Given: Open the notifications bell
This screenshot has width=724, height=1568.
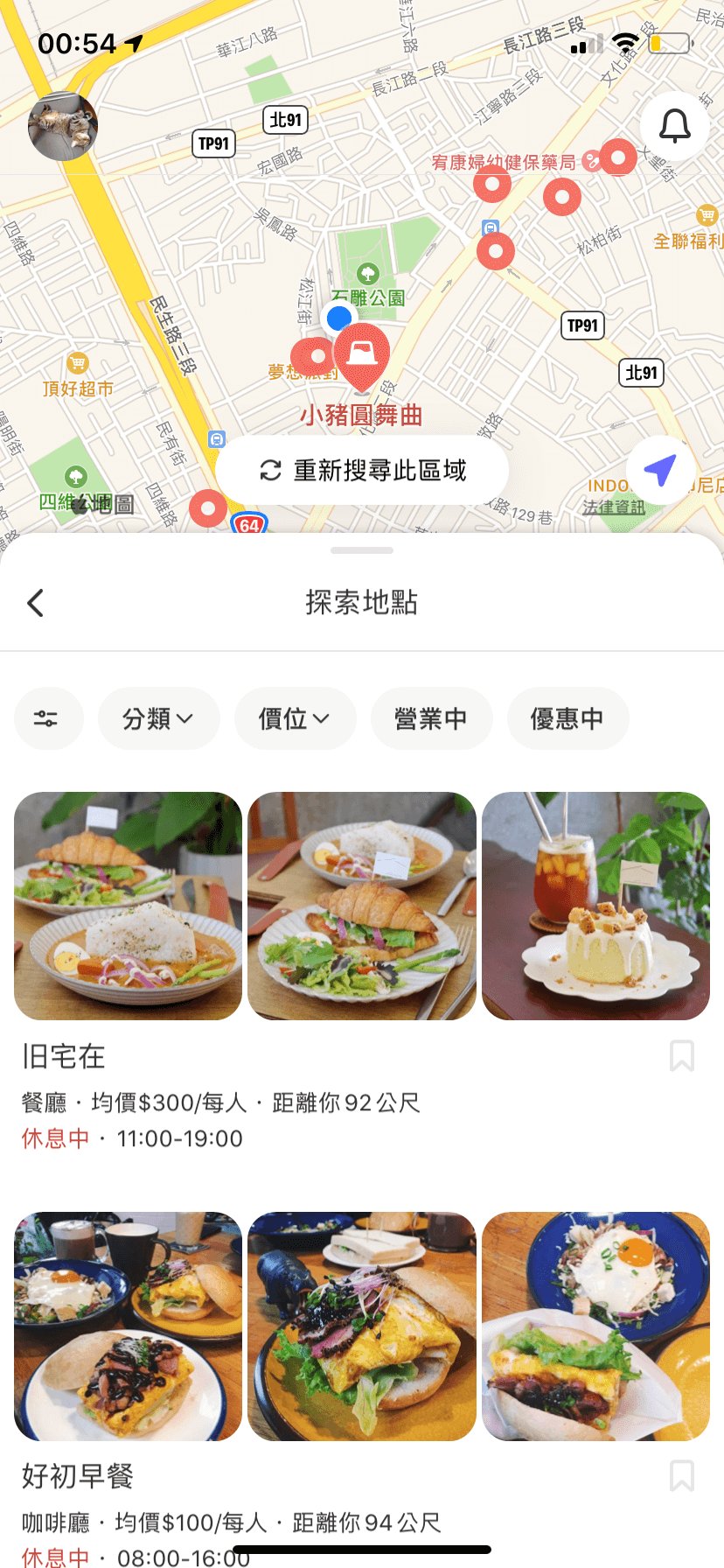Looking at the screenshot, I should point(674,127).
